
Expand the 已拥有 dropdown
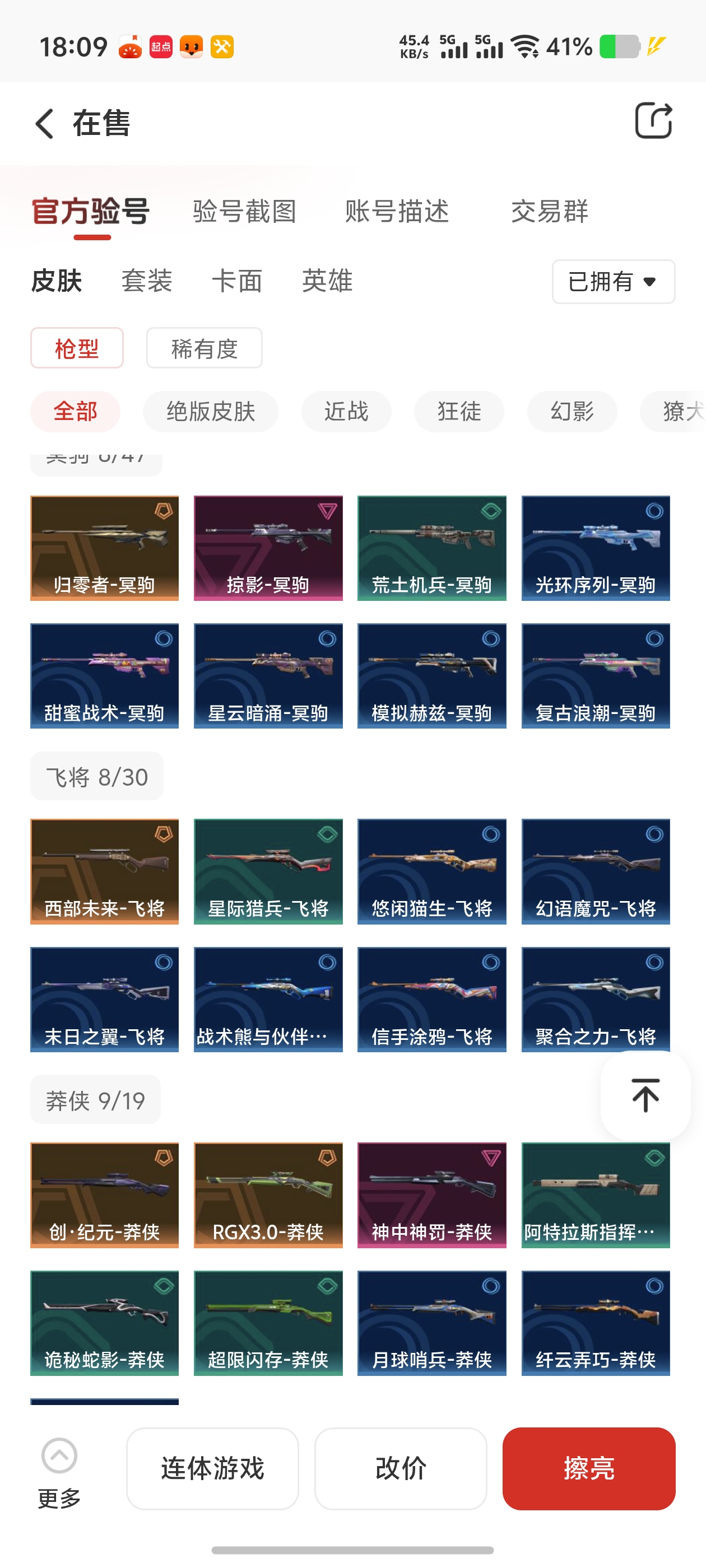click(x=613, y=282)
